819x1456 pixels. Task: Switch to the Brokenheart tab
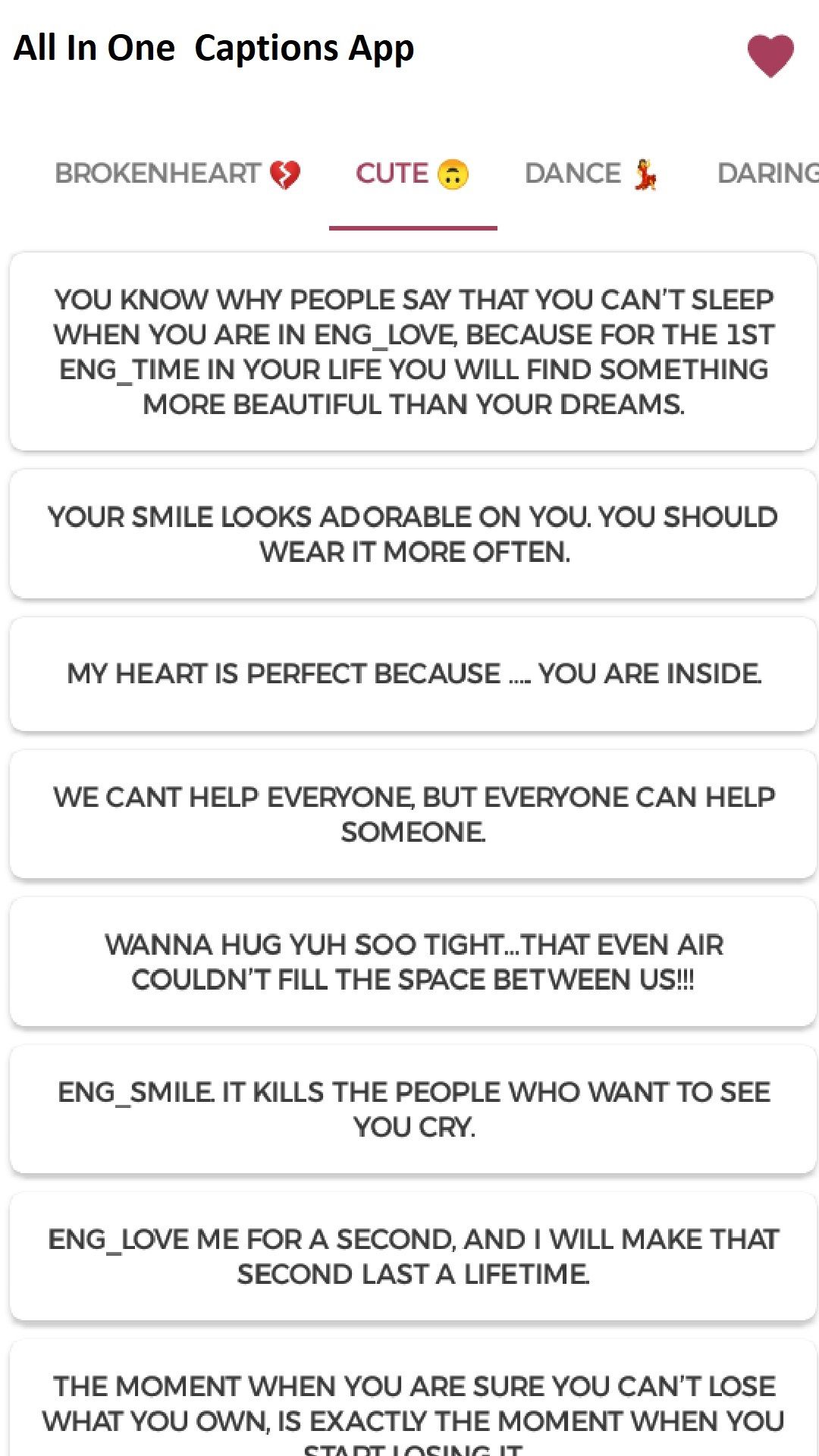(177, 174)
